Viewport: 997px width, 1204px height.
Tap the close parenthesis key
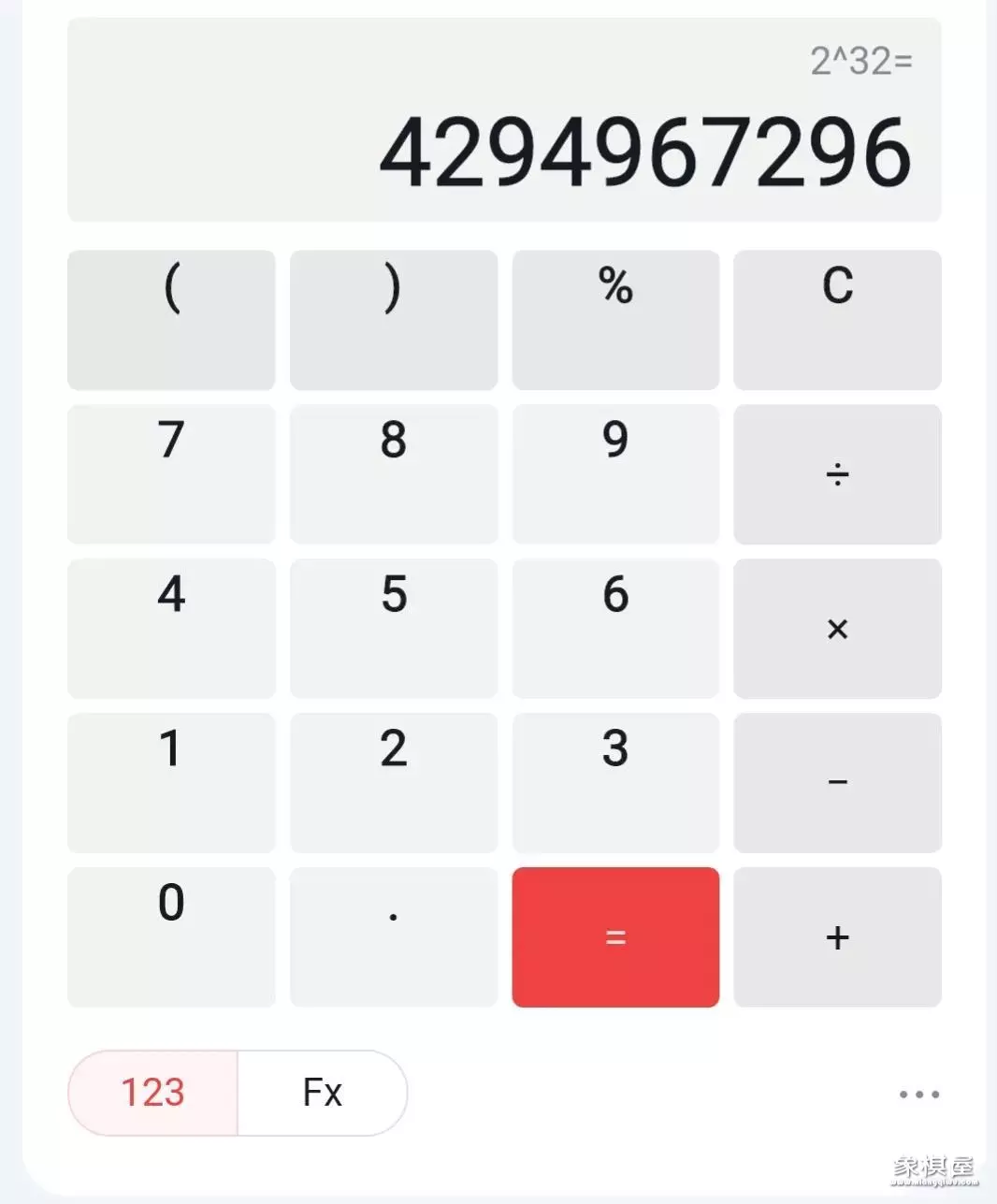[x=393, y=319]
